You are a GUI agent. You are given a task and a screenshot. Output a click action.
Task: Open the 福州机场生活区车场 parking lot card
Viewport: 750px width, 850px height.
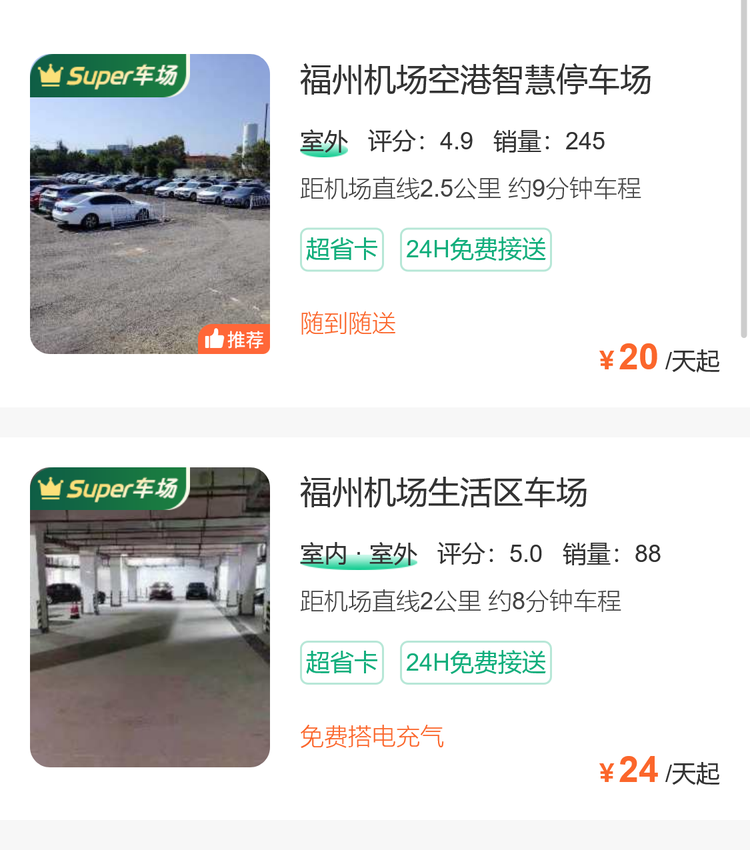point(443,493)
